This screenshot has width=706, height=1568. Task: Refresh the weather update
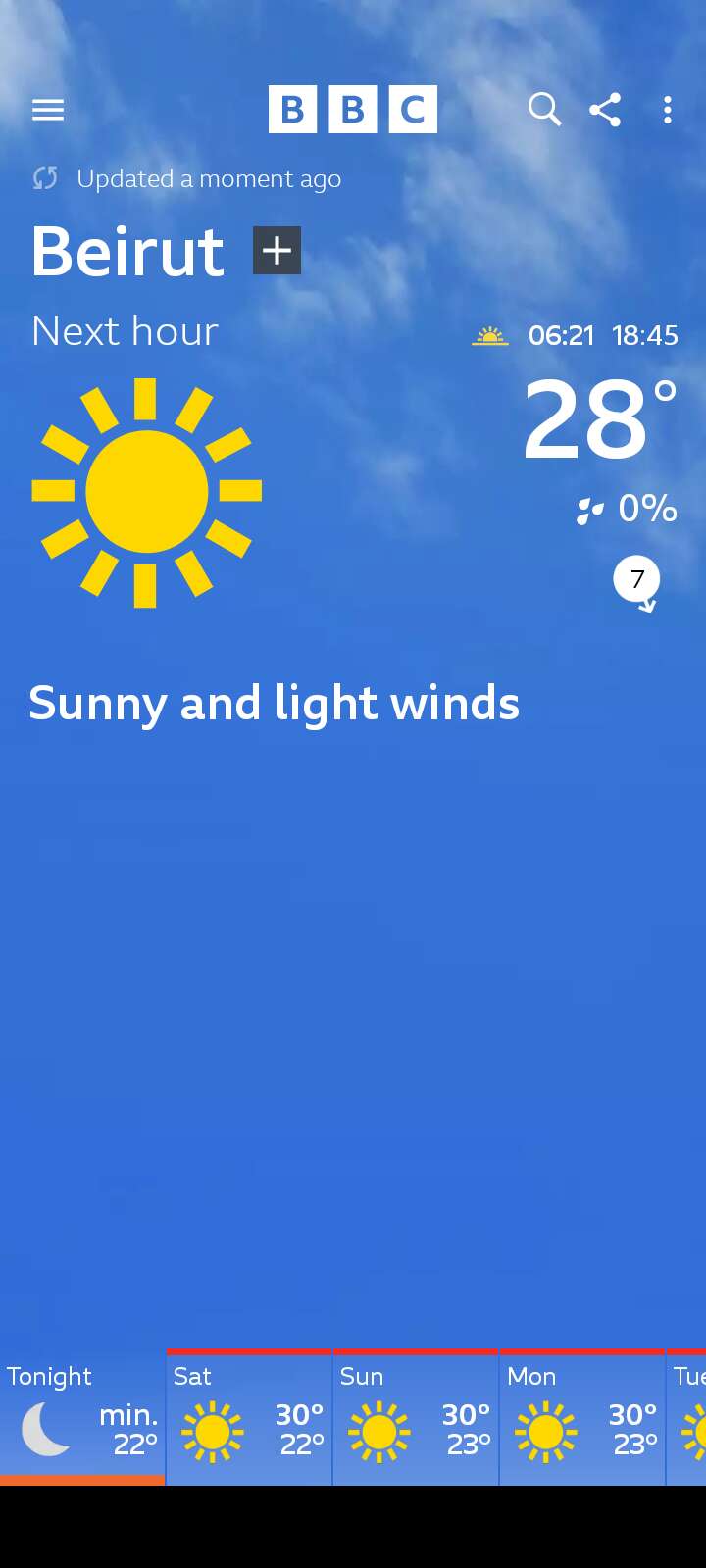click(x=45, y=178)
